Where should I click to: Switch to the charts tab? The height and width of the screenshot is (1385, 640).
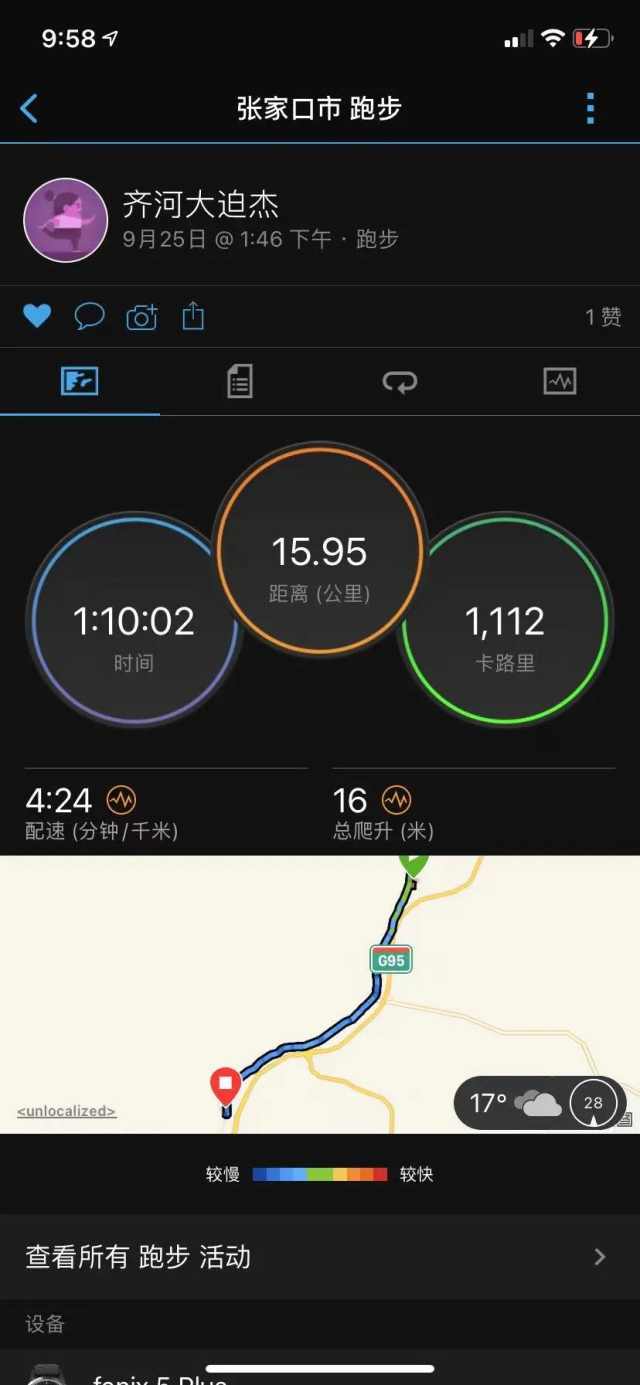tap(560, 381)
